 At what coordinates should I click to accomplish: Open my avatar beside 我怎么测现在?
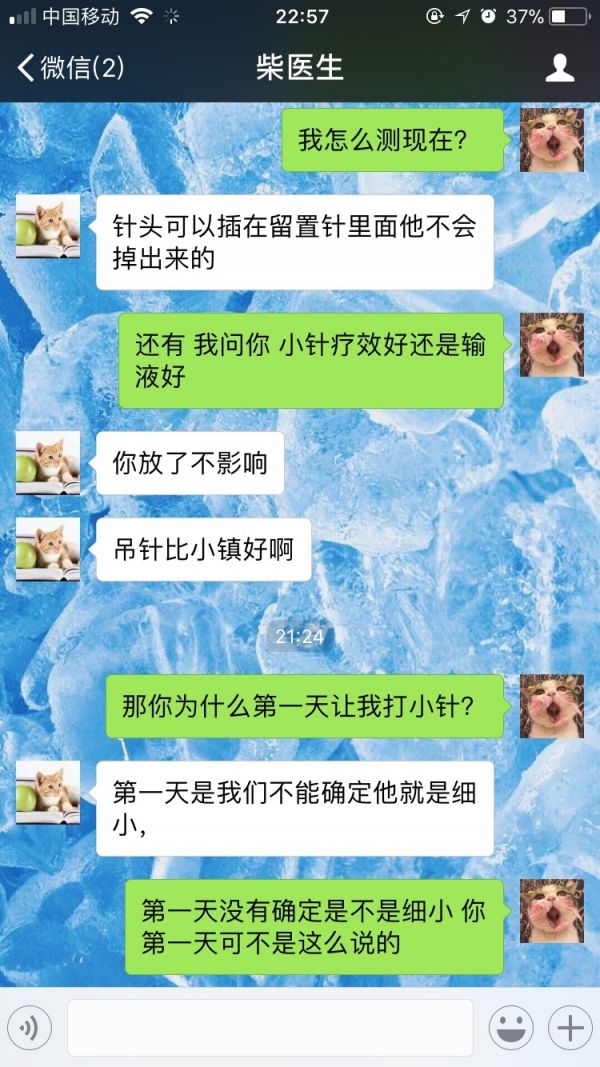551,140
